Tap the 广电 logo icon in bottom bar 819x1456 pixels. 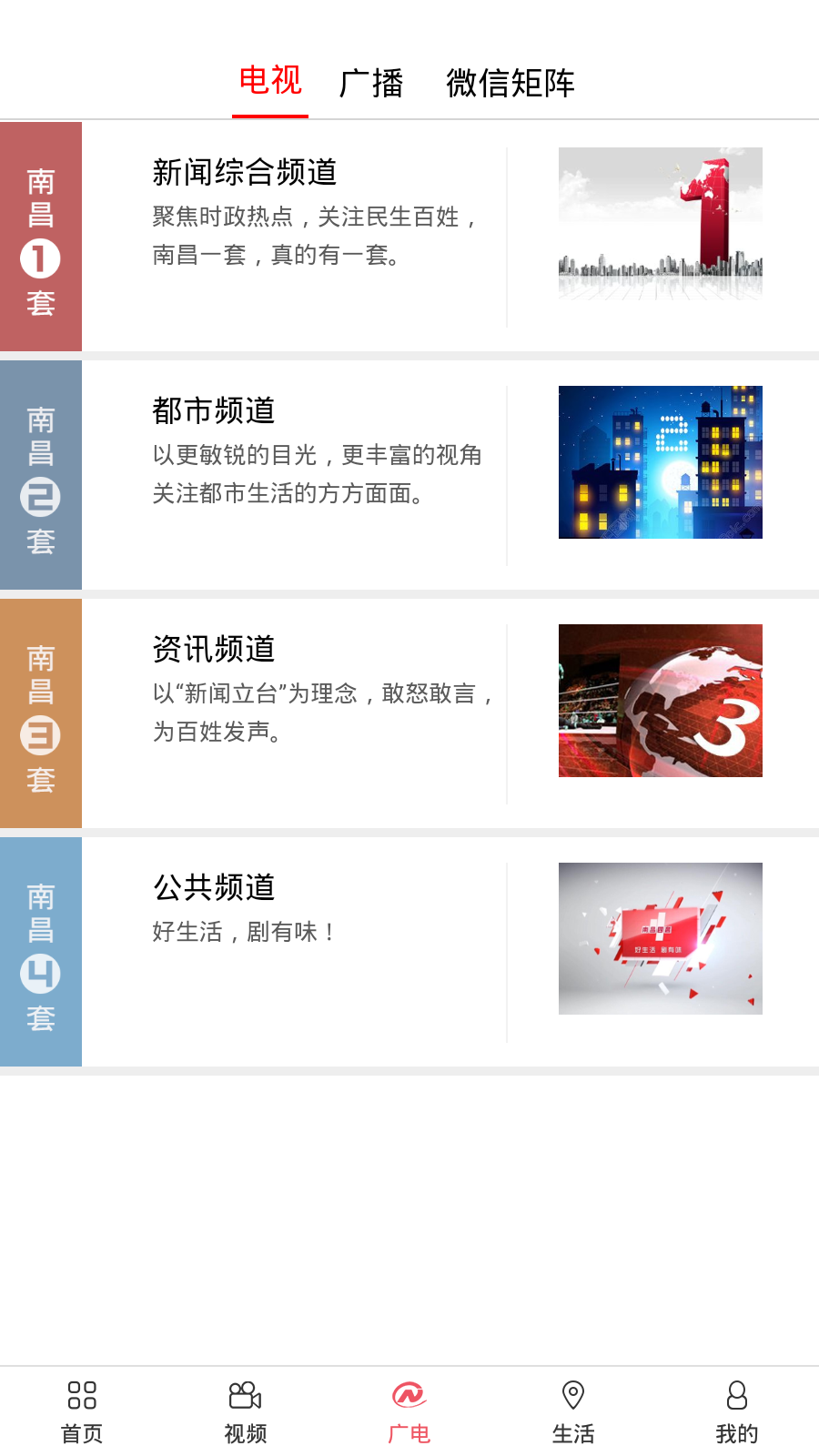point(409,1409)
